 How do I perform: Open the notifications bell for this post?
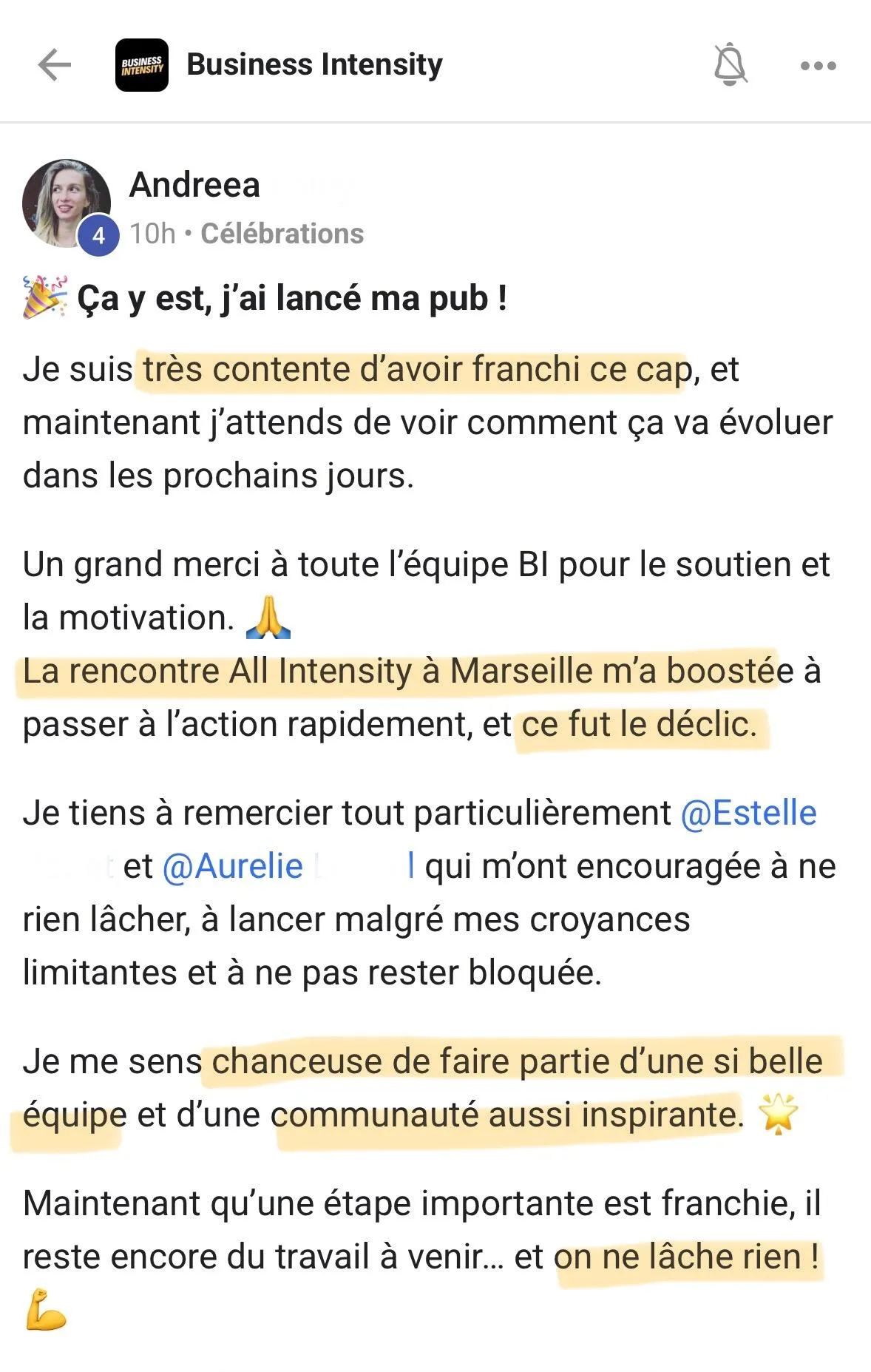pos(730,65)
